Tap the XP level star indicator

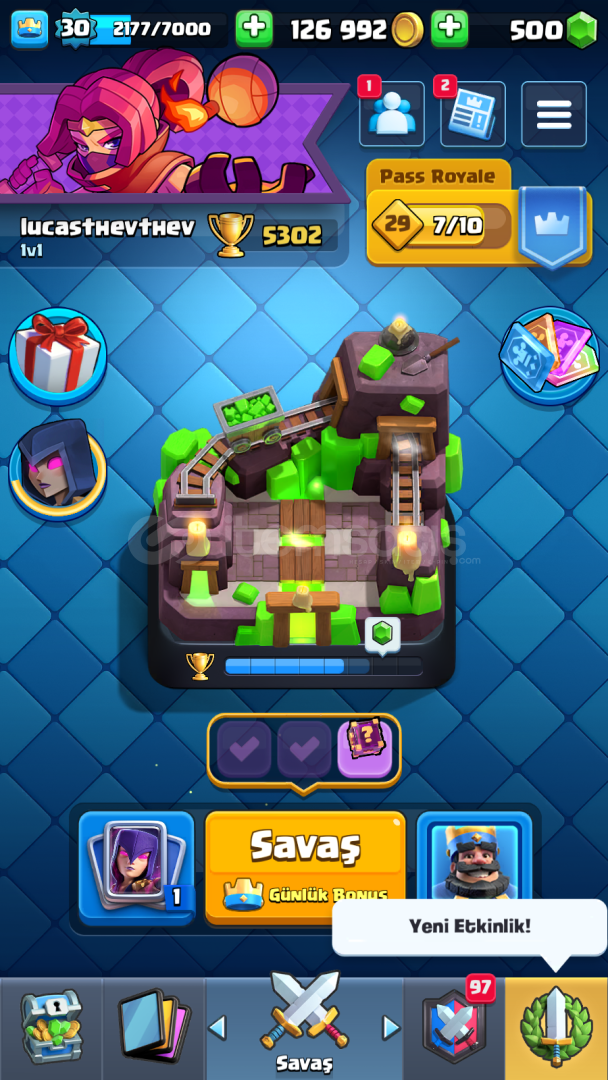(x=74, y=29)
